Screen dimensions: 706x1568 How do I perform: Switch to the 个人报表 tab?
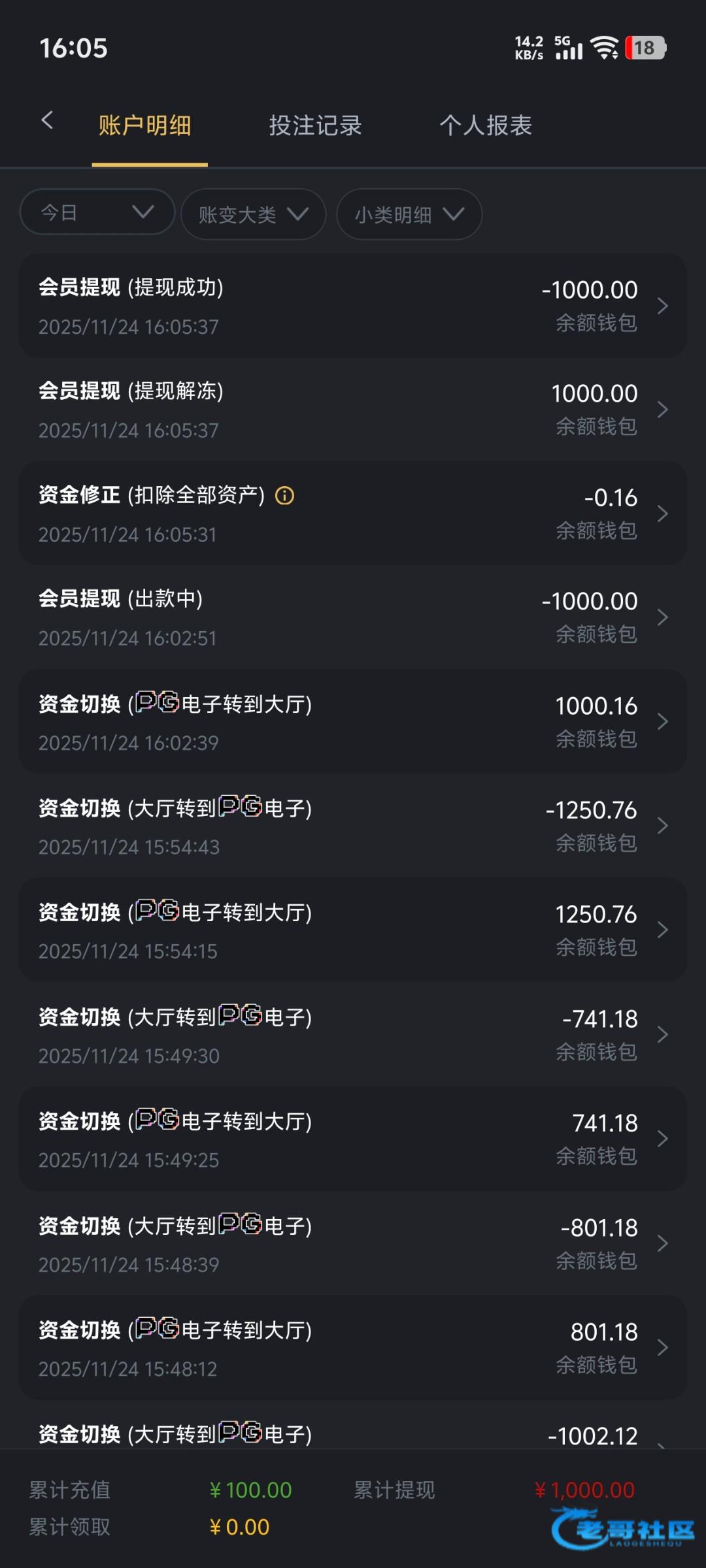point(486,125)
